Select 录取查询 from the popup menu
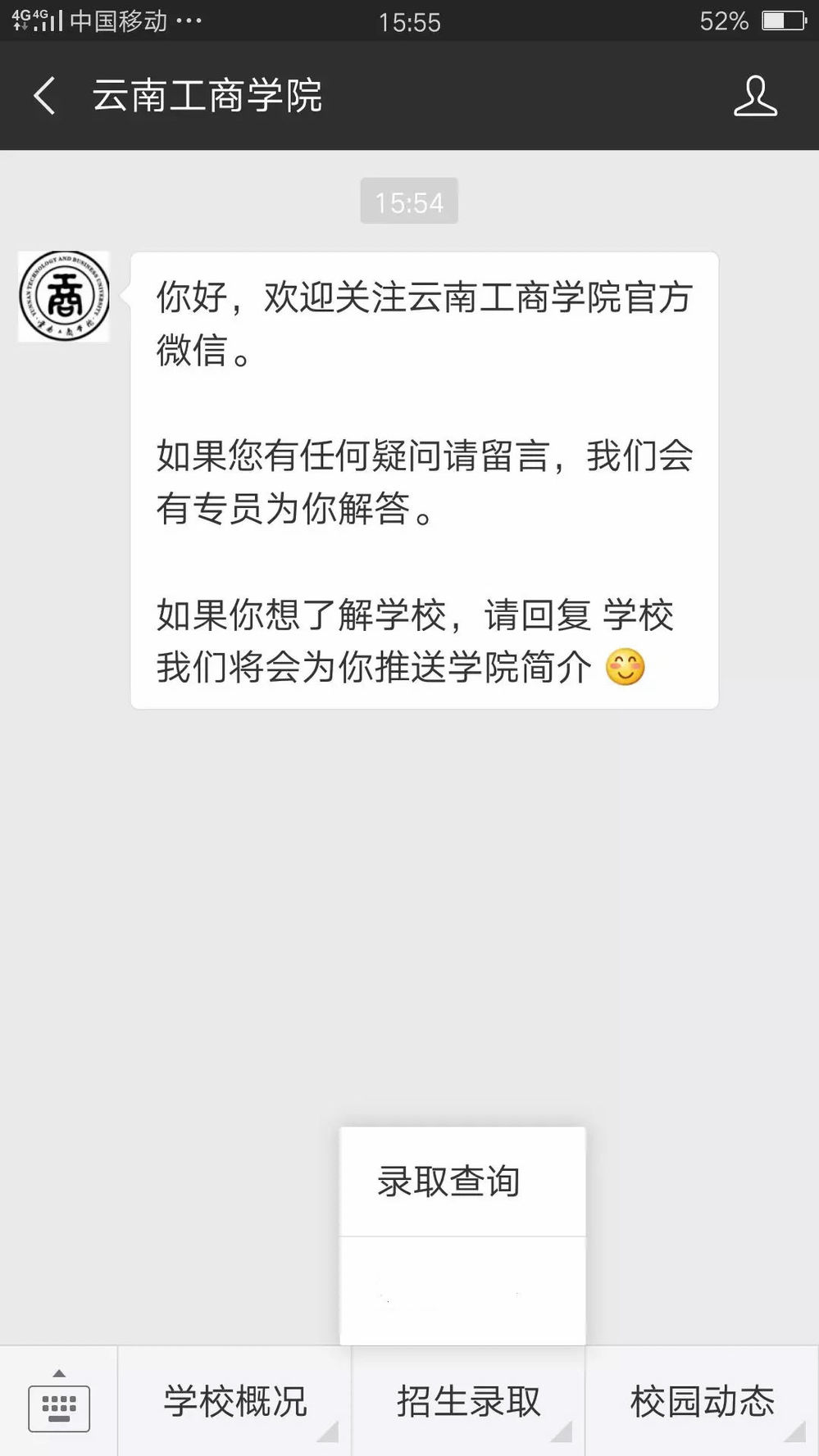 (462, 1182)
